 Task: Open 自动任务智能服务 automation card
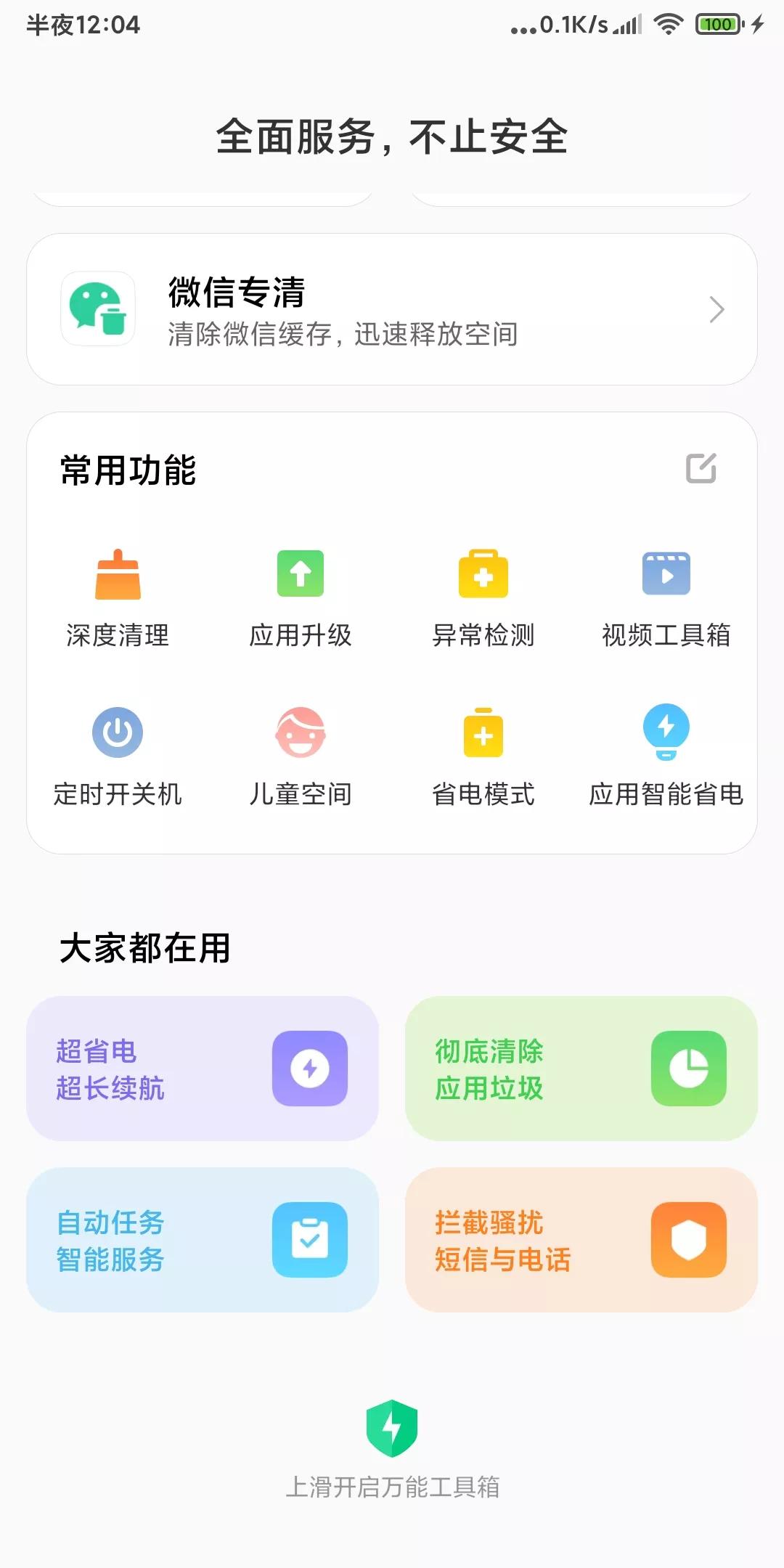(x=202, y=1238)
